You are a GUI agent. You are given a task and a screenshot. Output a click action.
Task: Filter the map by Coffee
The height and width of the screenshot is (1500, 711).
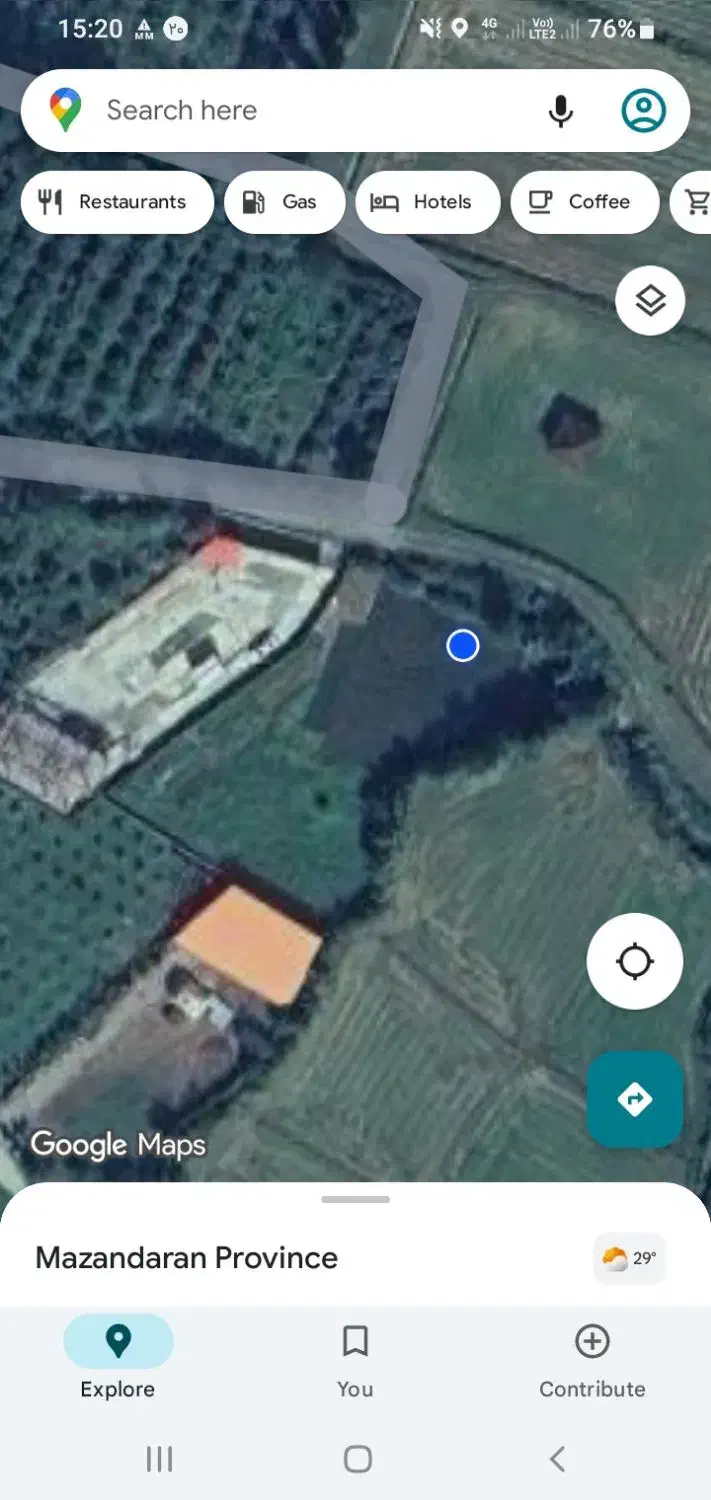click(x=584, y=202)
